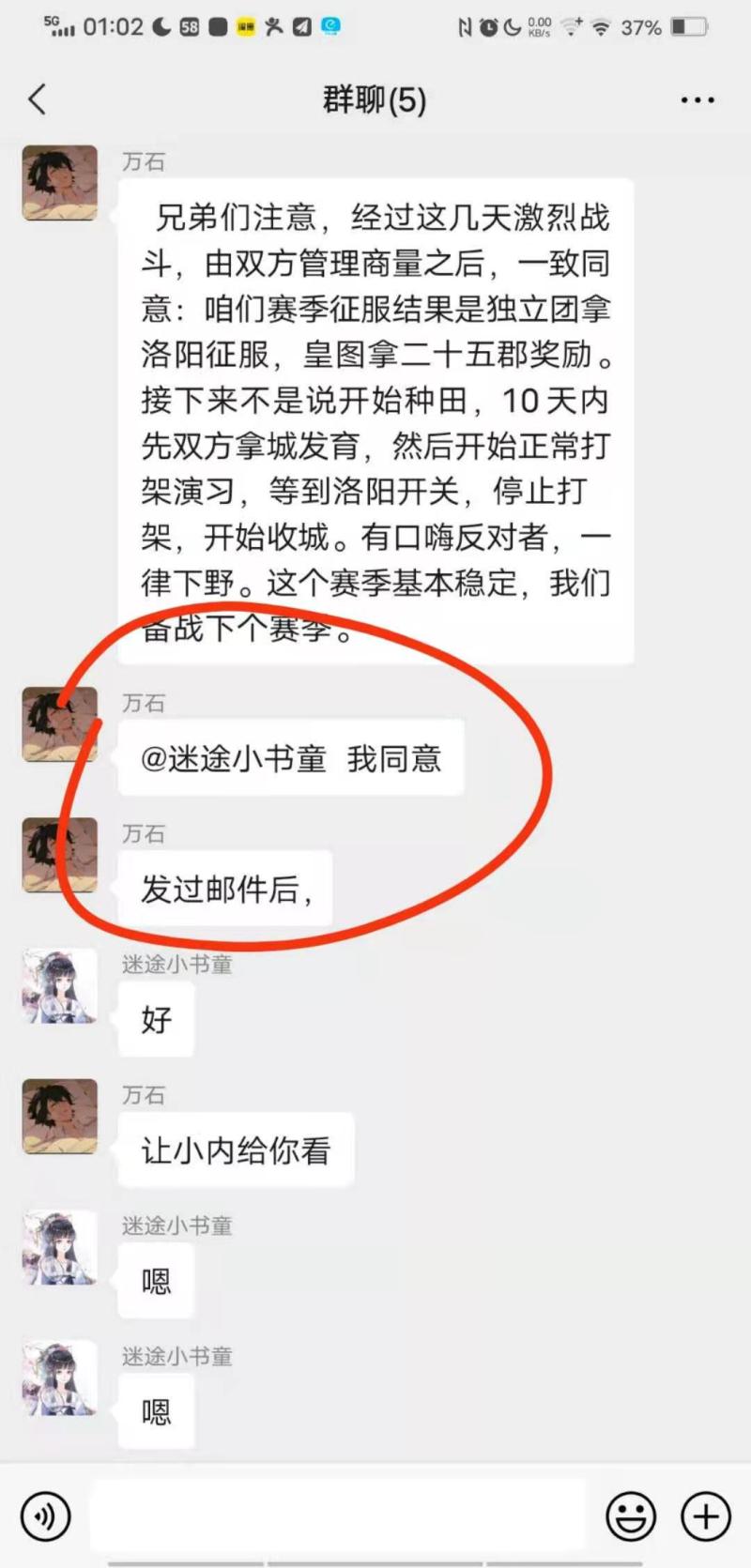Open the plus attachment menu
The height and width of the screenshot is (1568, 751).
[x=705, y=1515]
